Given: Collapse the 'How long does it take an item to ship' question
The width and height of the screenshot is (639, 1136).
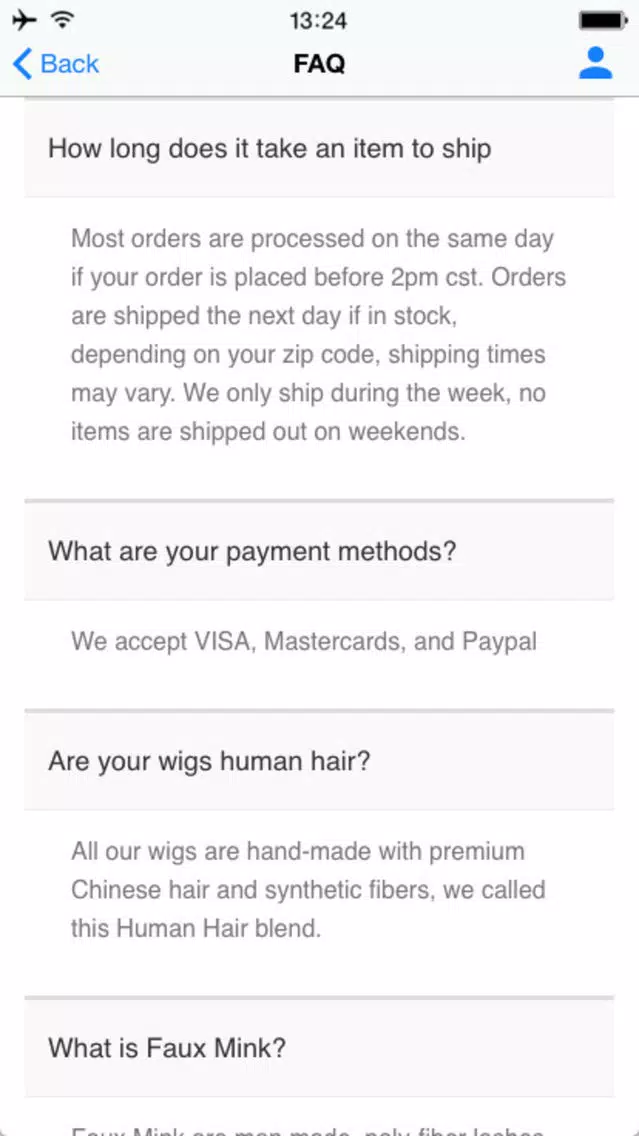Looking at the screenshot, I should click(320, 149).
